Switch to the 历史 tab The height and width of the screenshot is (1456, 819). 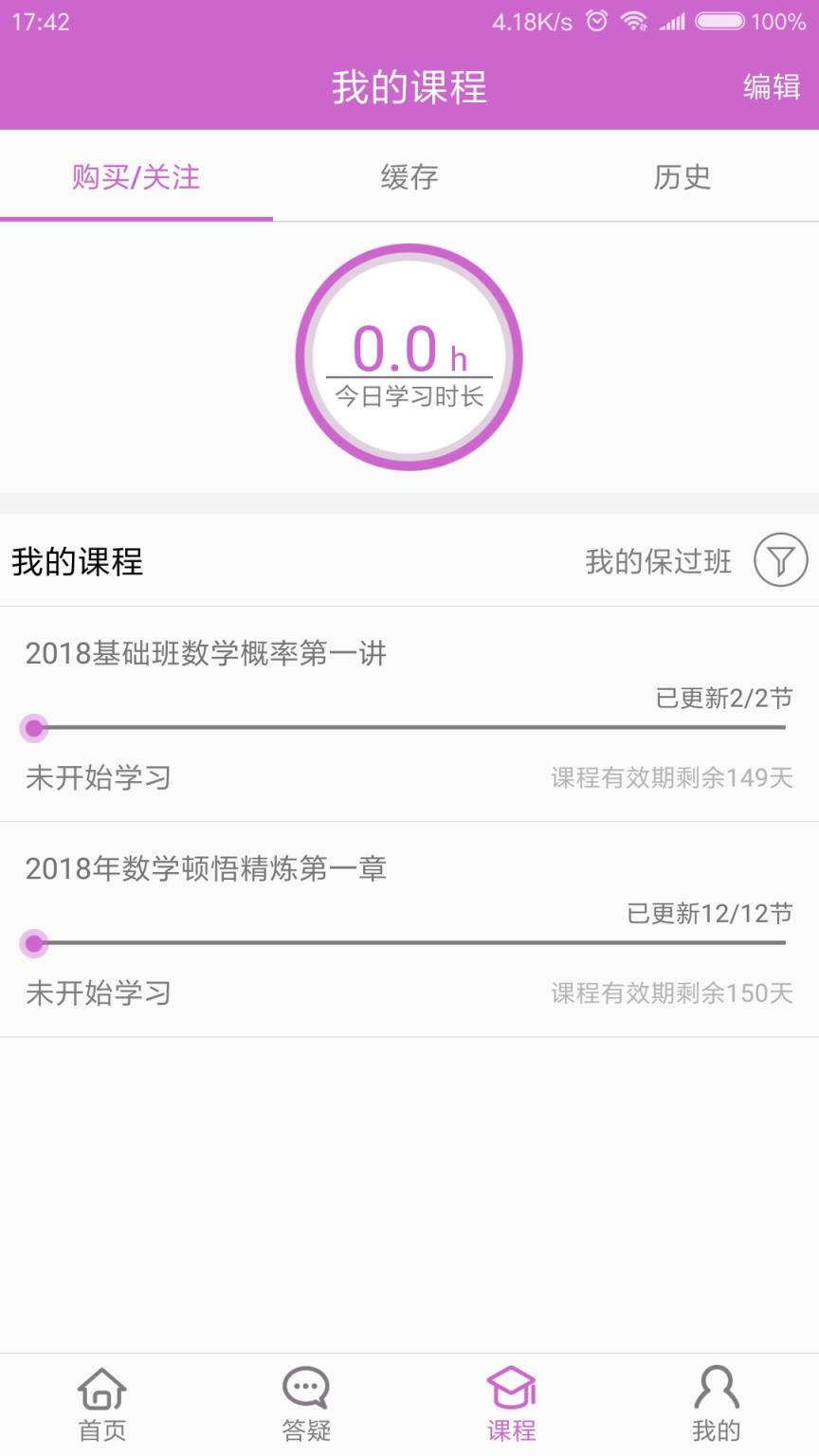(682, 178)
